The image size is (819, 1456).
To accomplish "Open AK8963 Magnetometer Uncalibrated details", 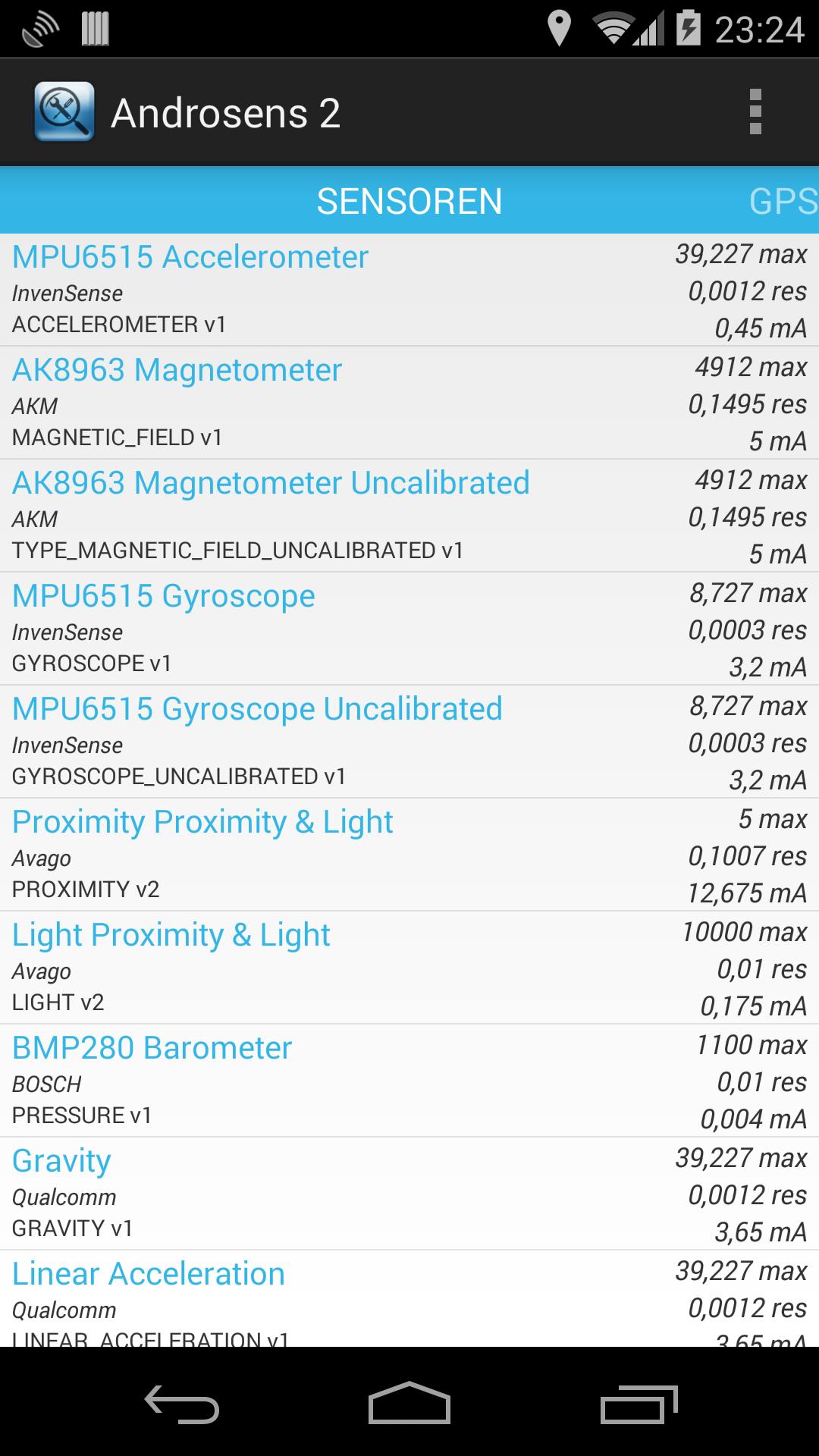I will [x=409, y=516].
